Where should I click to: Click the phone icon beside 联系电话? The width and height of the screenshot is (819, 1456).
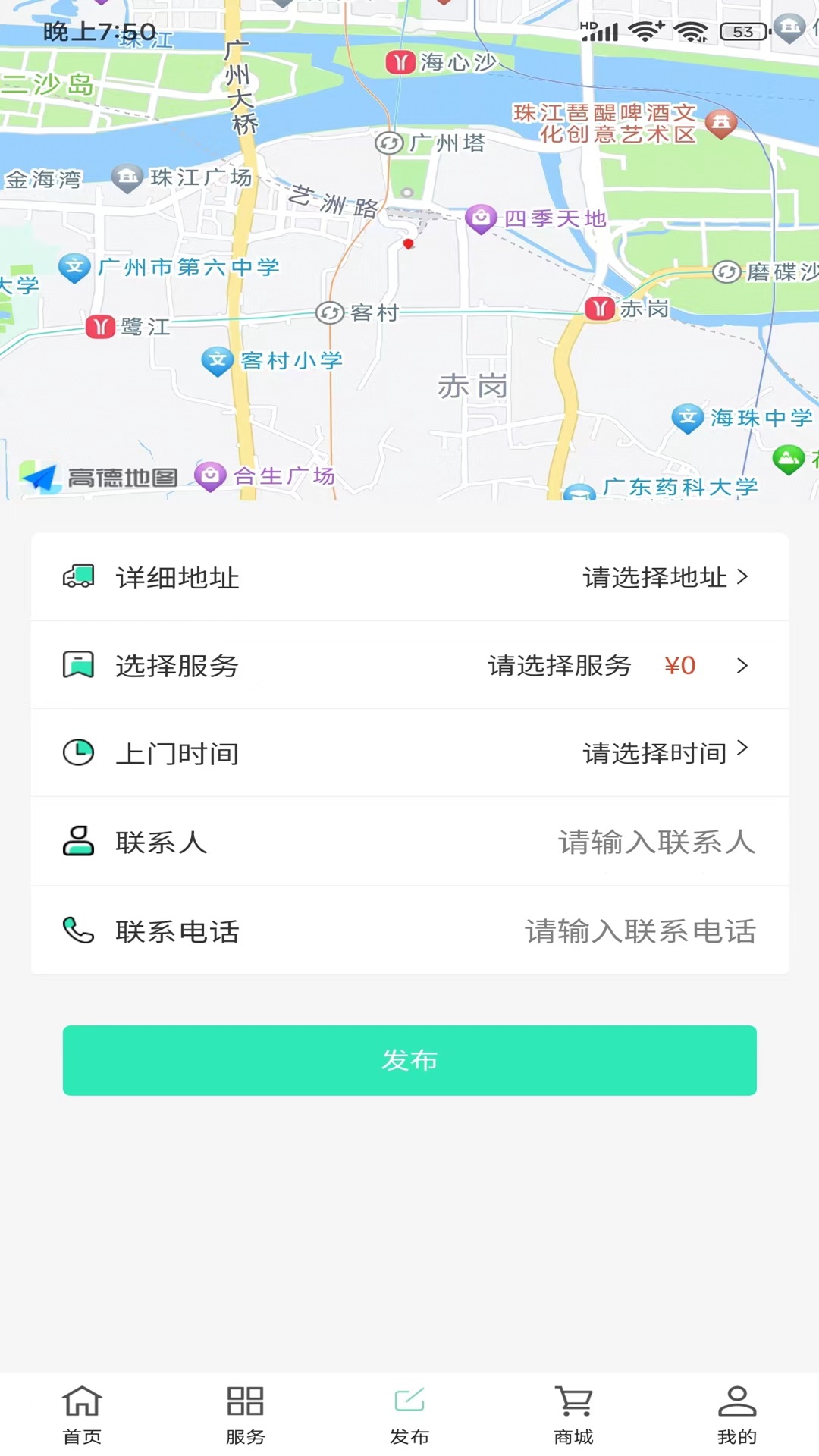click(79, 931)
